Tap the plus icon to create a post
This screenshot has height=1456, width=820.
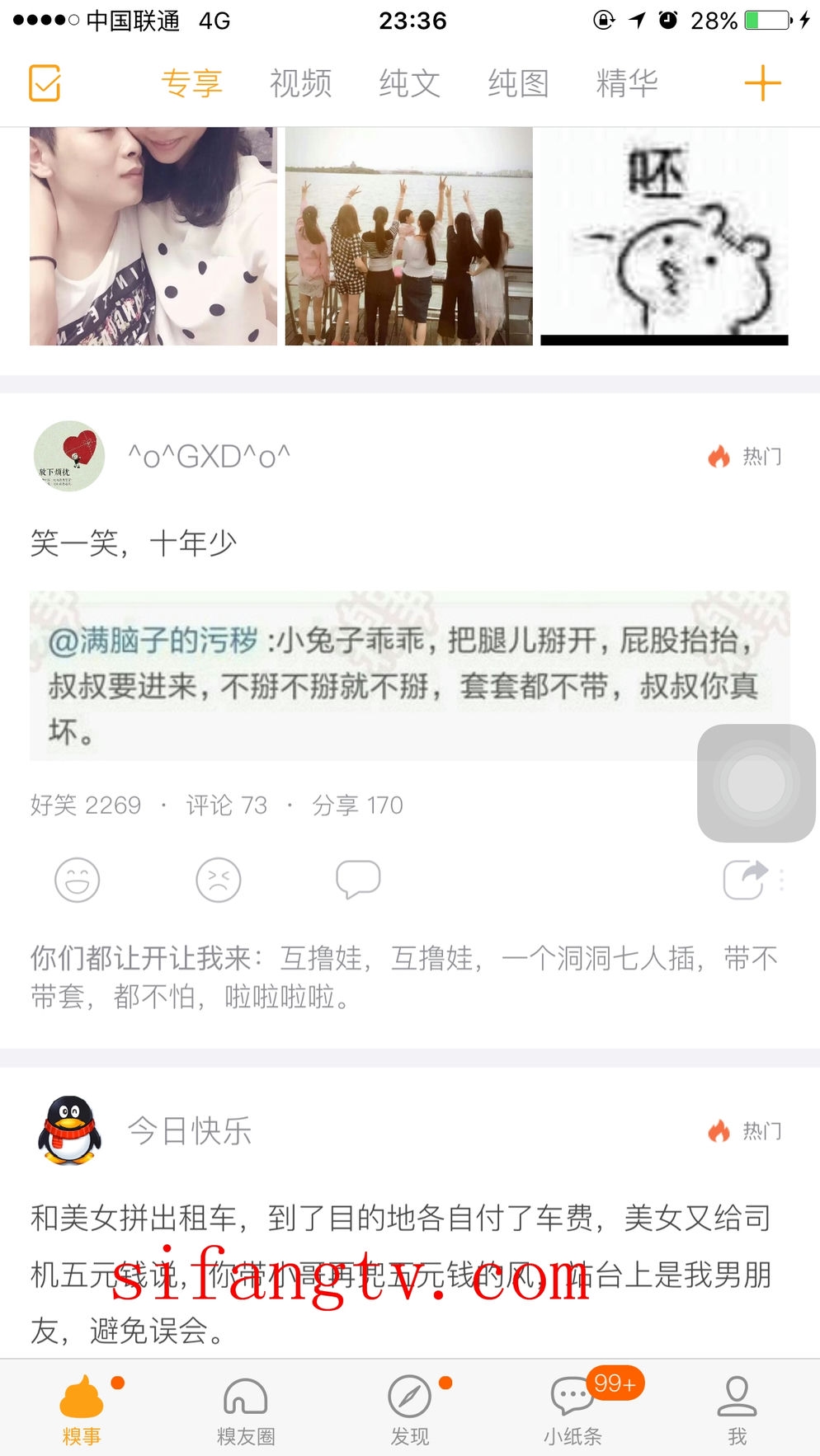coord(762,83)
